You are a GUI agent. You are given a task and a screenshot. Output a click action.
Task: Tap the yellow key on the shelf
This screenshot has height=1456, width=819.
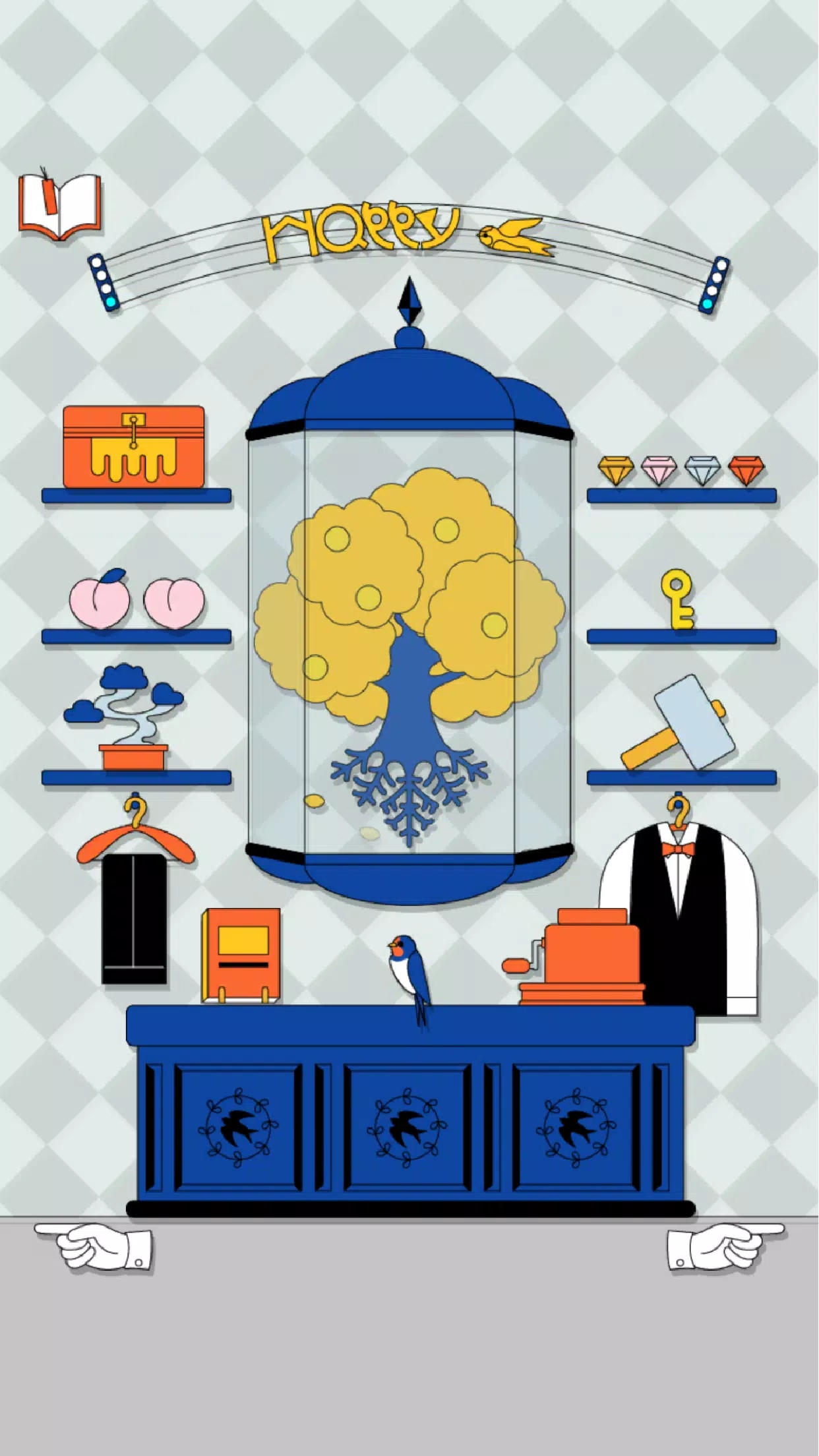click(x=679, y=599)
